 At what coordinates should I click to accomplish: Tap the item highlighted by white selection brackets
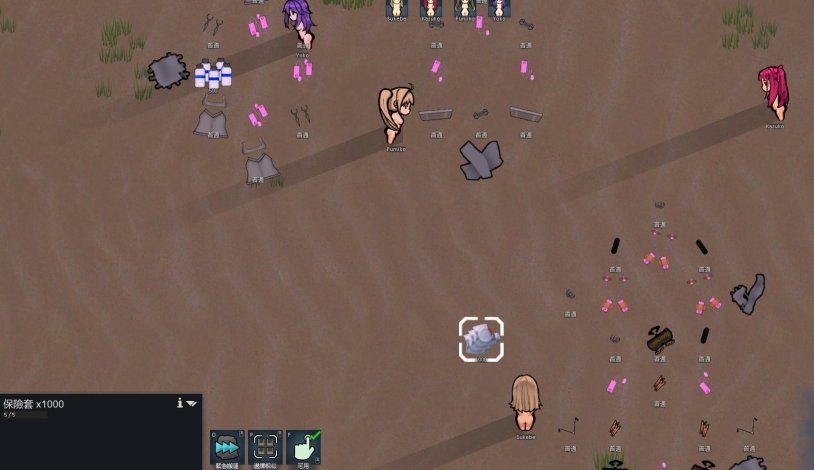point(481,339)
